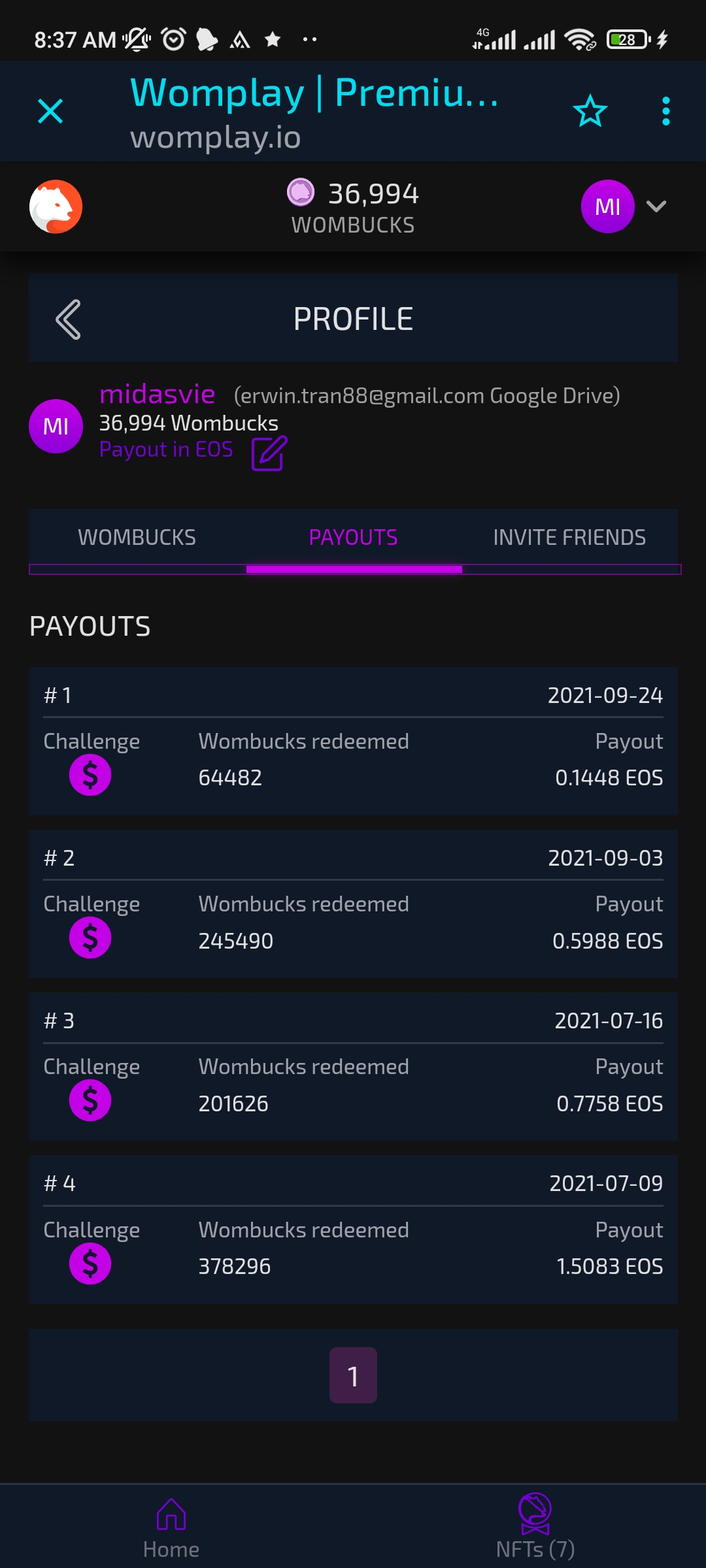Click the Womplay wombat logo
This screenshot has height=1568, width=706.
tap(57, 206)
